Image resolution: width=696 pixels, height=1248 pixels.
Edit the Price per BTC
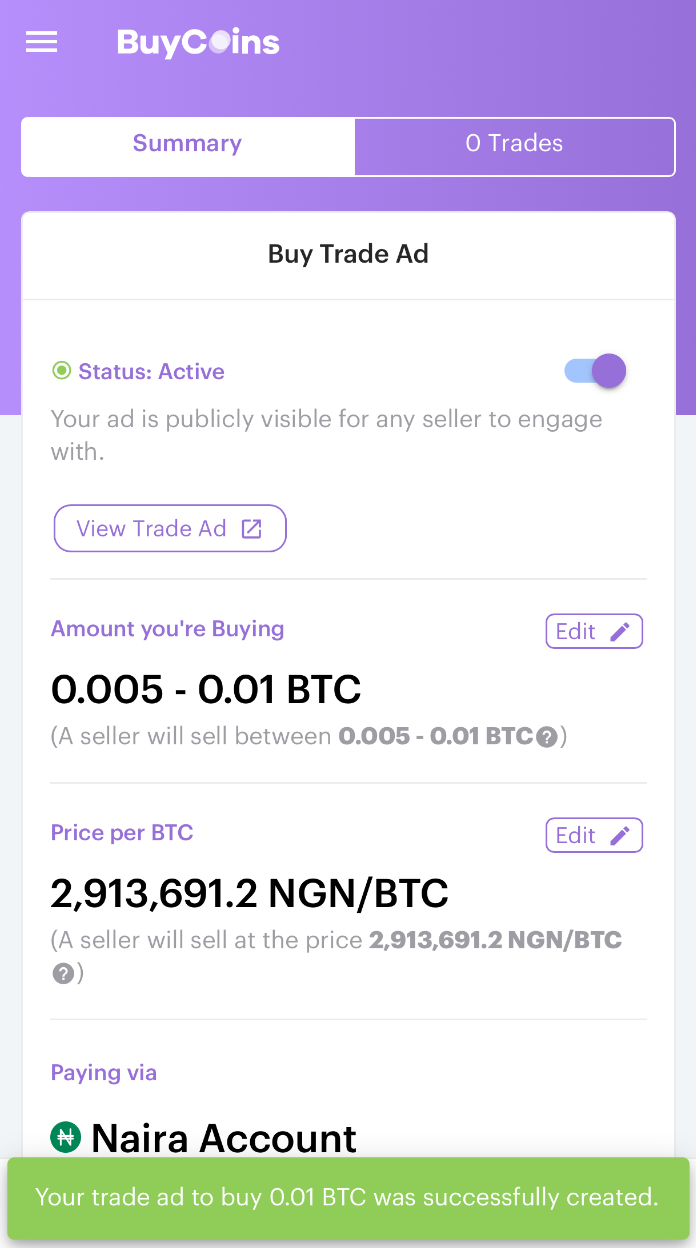point(594,835)
